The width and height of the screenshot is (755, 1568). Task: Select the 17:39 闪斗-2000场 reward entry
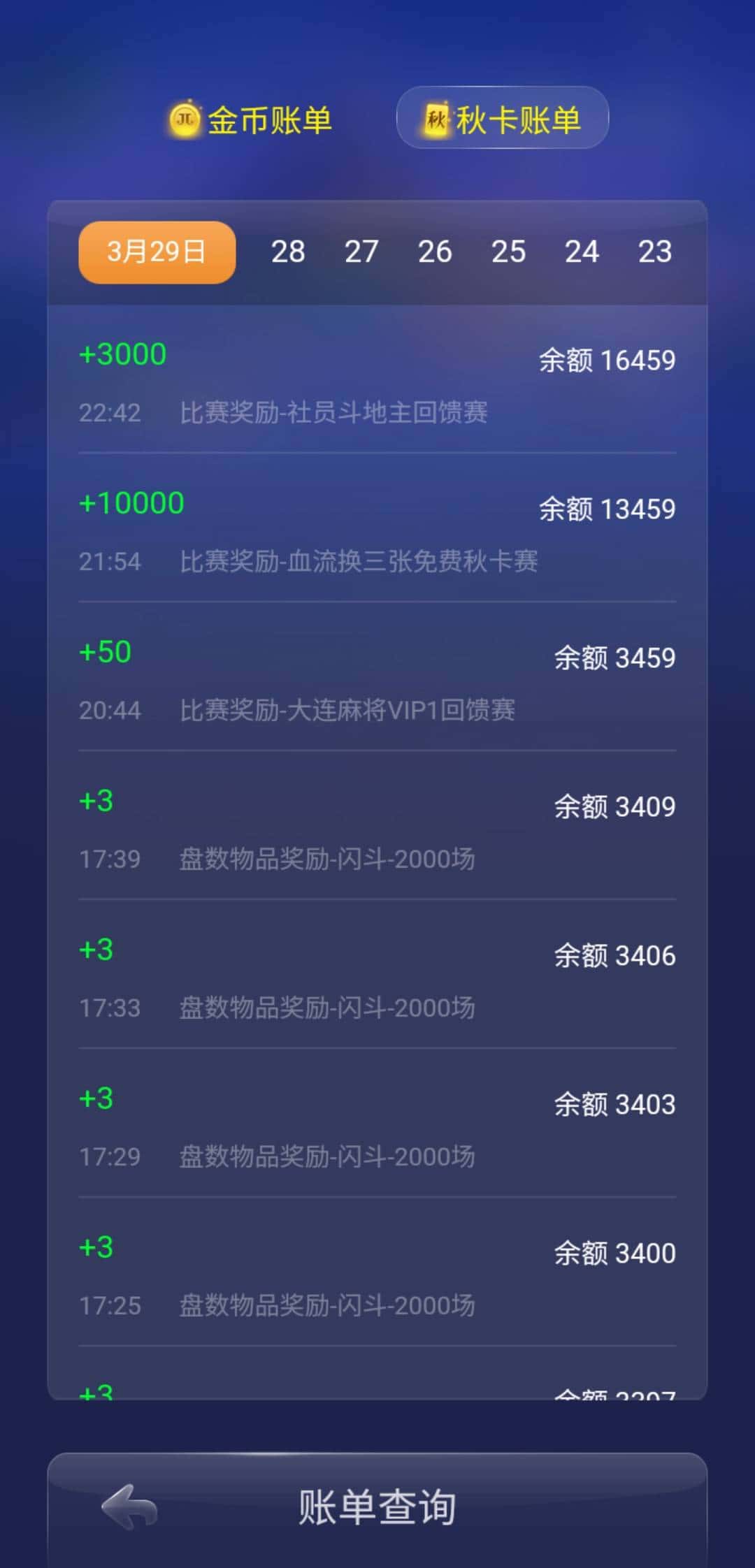tap(377, 832)
